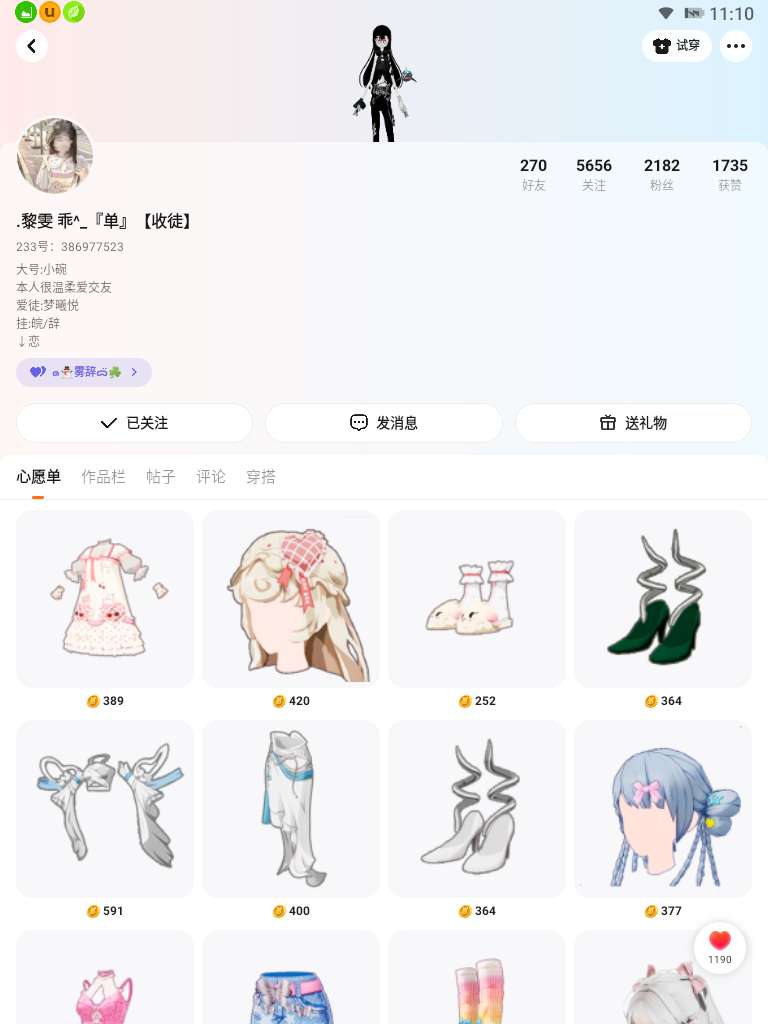Tap 发消息 to message this user
This screenshot has height=1024, width=768.
pyautogui.click(x=383, y=423)
